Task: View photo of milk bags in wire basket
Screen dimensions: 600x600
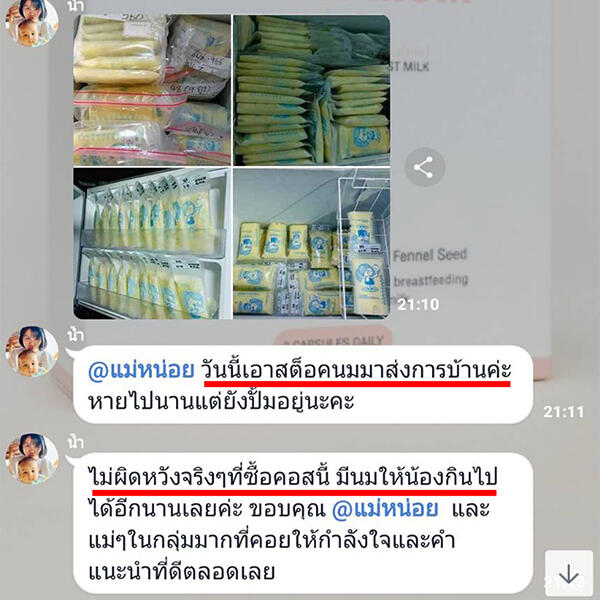Action: point(311,244)
